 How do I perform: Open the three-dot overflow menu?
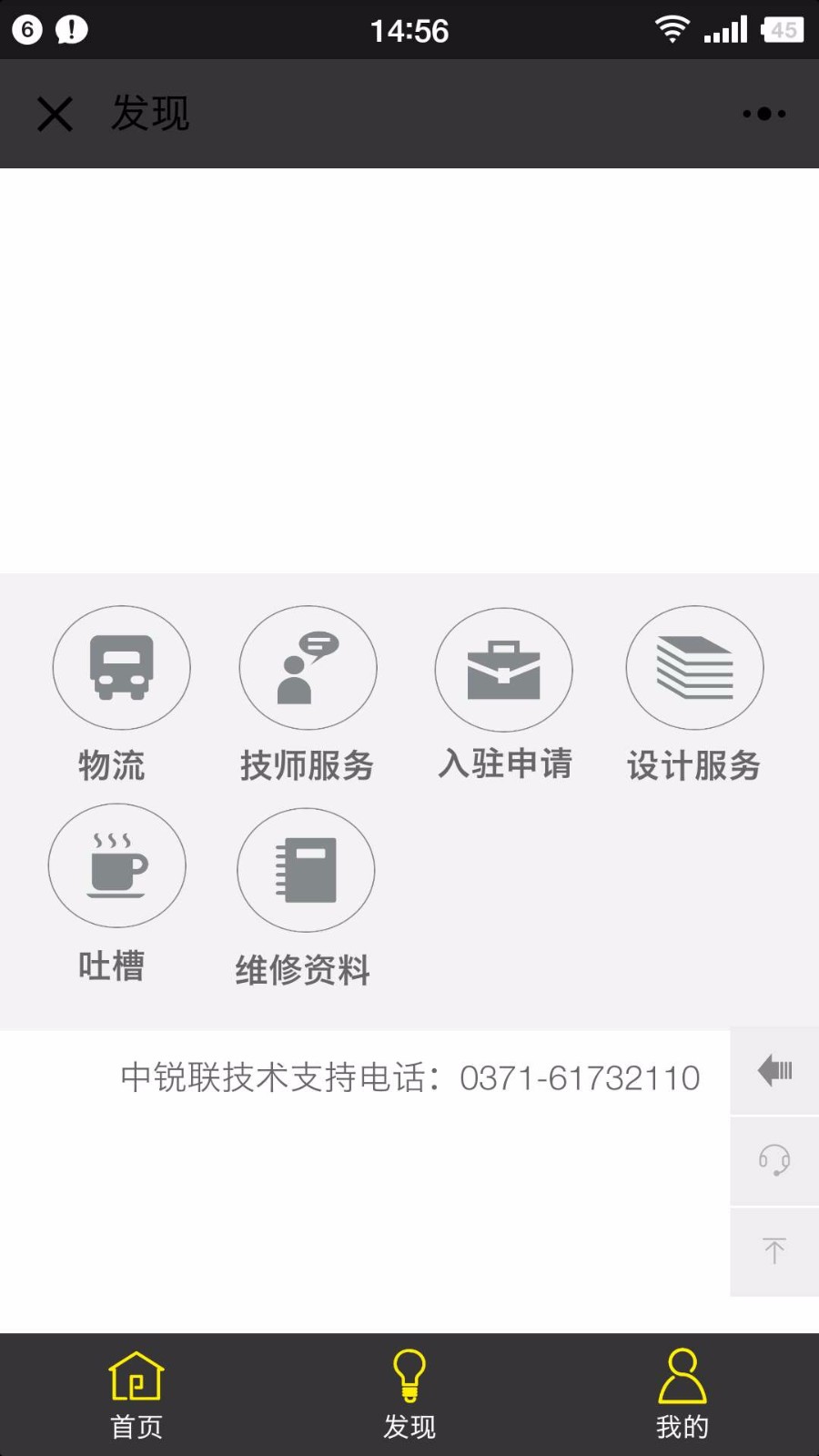tap(764, 114)
